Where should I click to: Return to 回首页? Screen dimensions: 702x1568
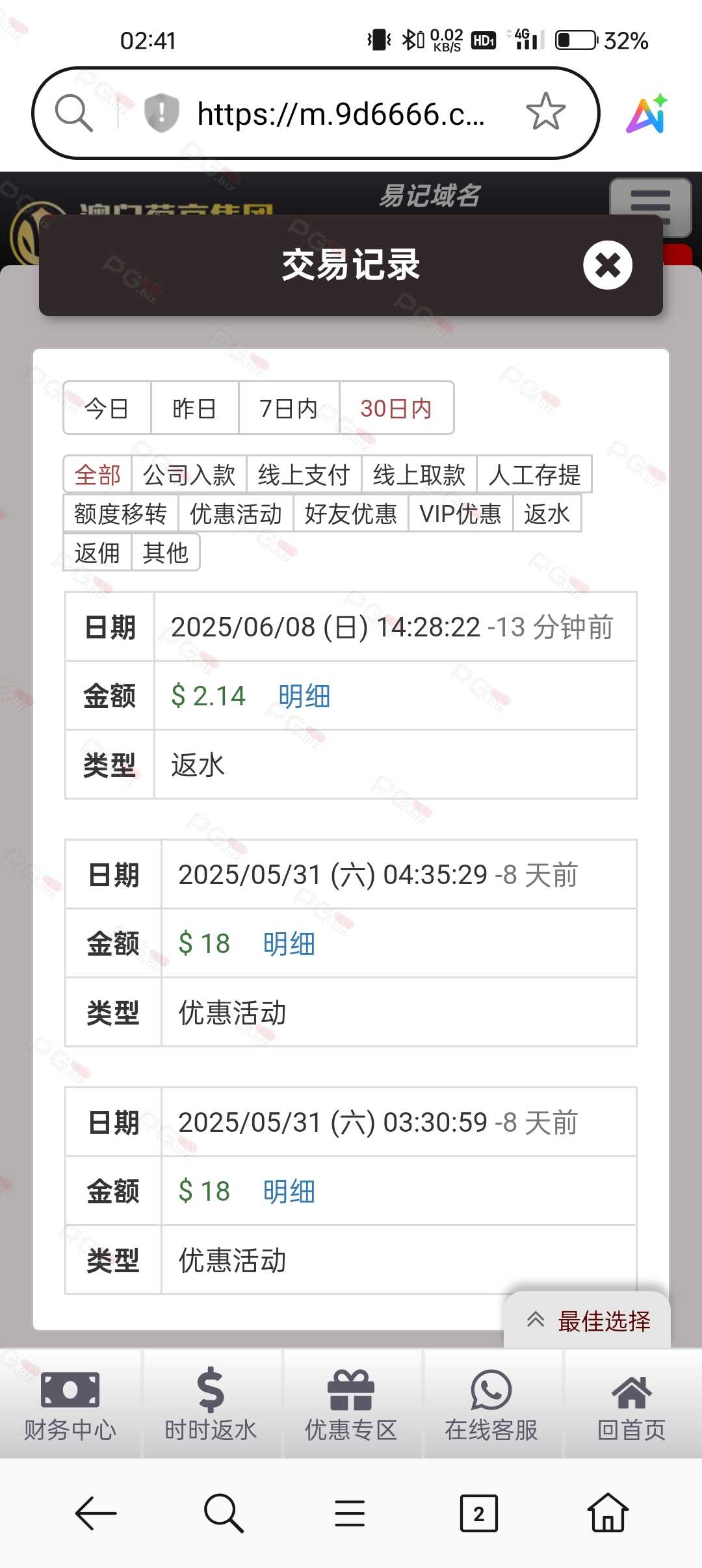click(x=631, y=1404)
